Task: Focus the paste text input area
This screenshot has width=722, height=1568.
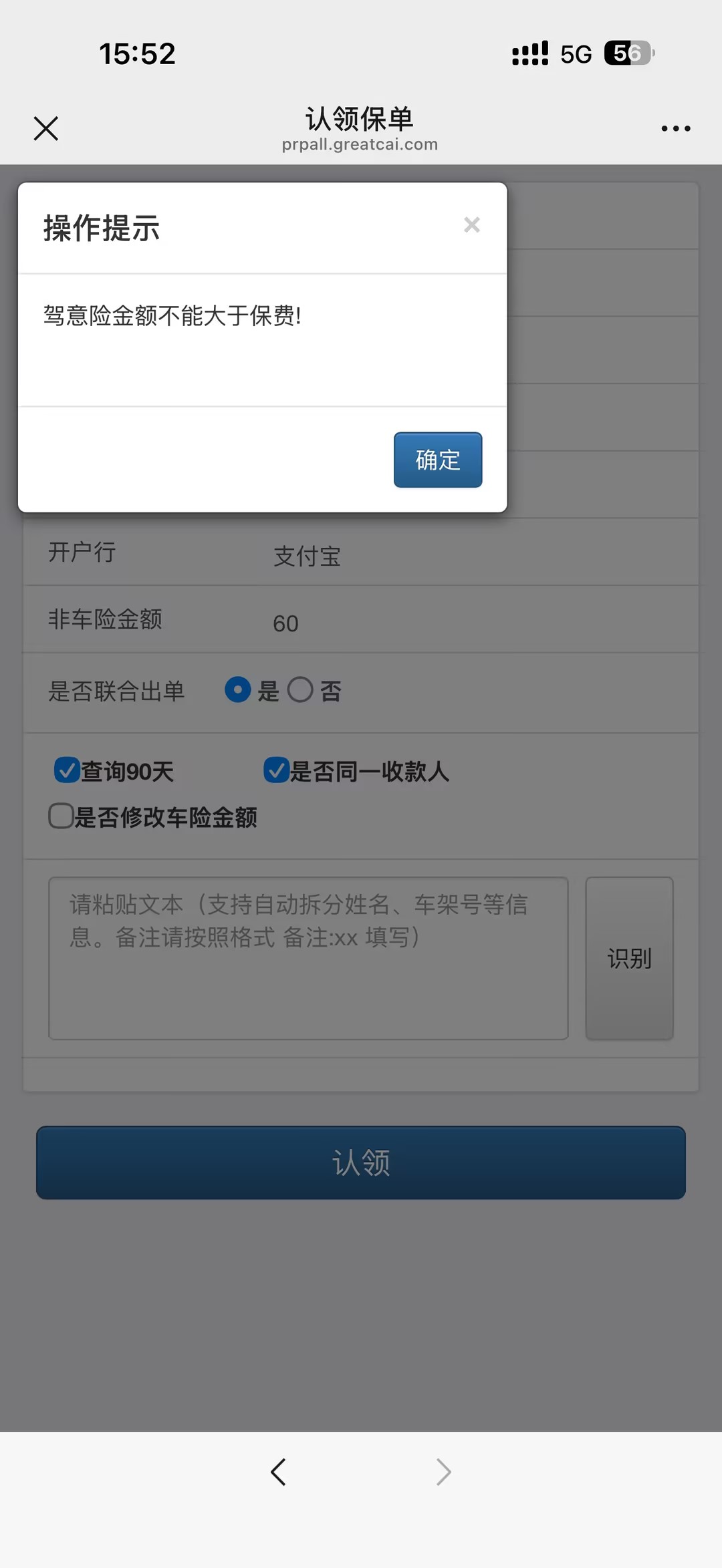Action: [308, 958]
